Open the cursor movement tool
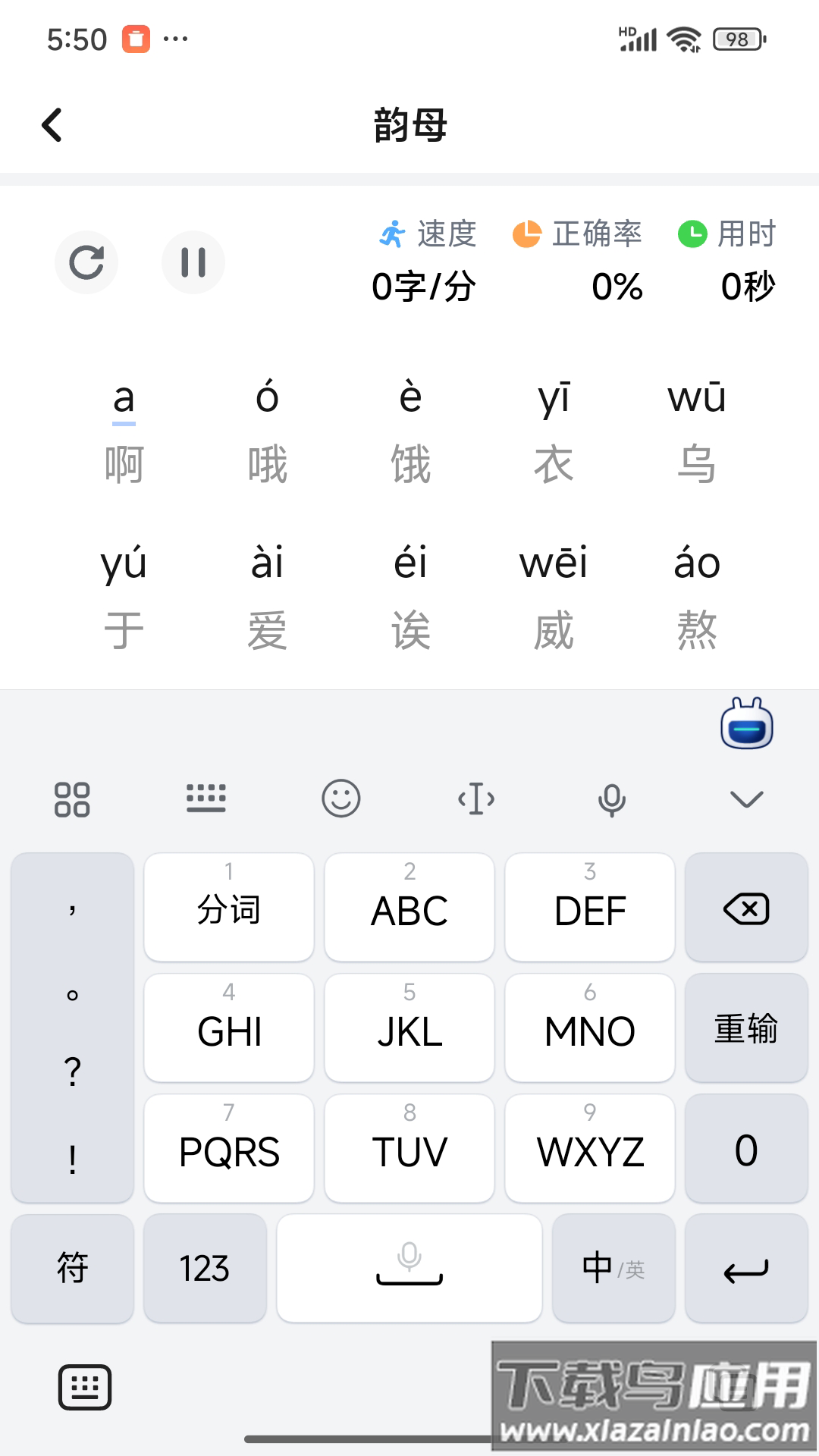 pyautogui.click(x=476, y=799)
